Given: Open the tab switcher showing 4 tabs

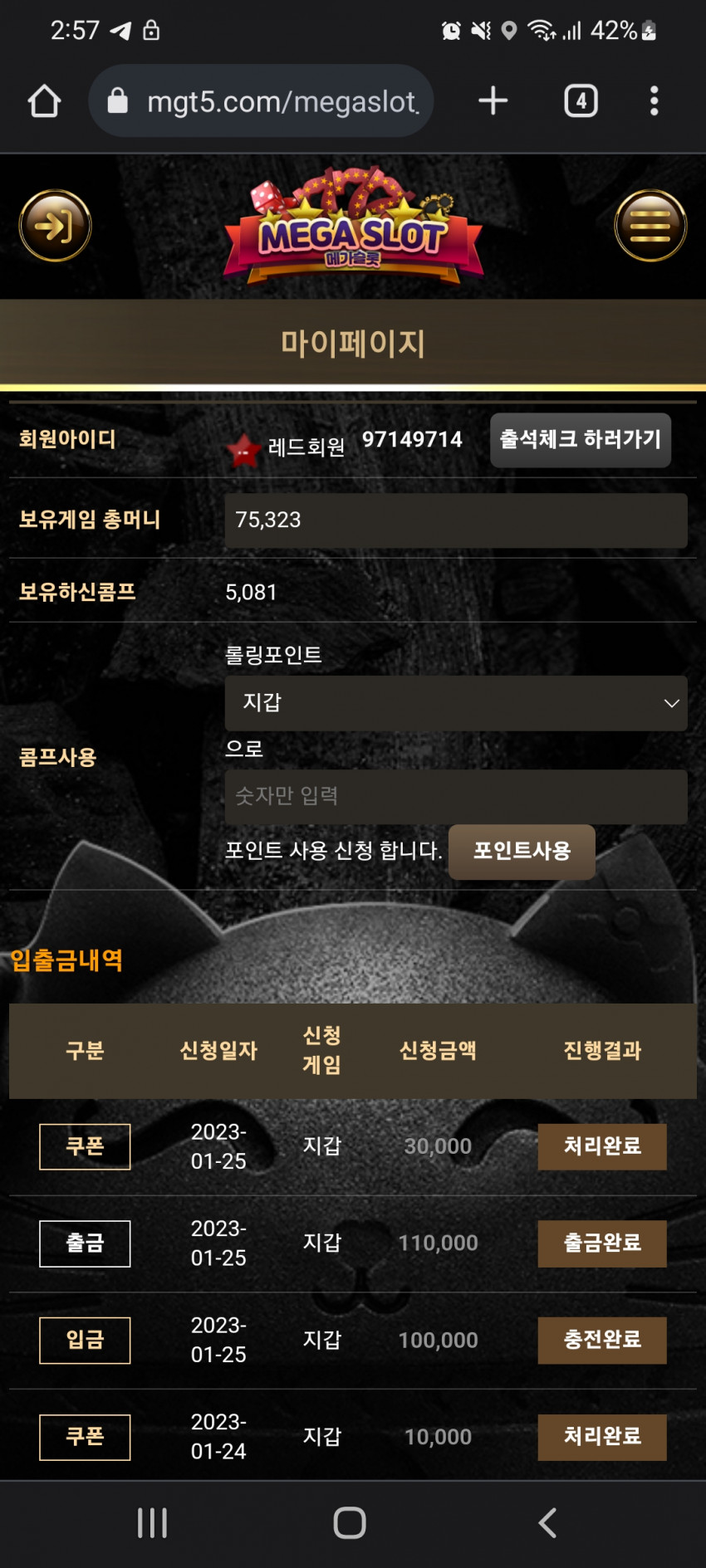Looking at the screenshot, I should (x=581, y=101).
